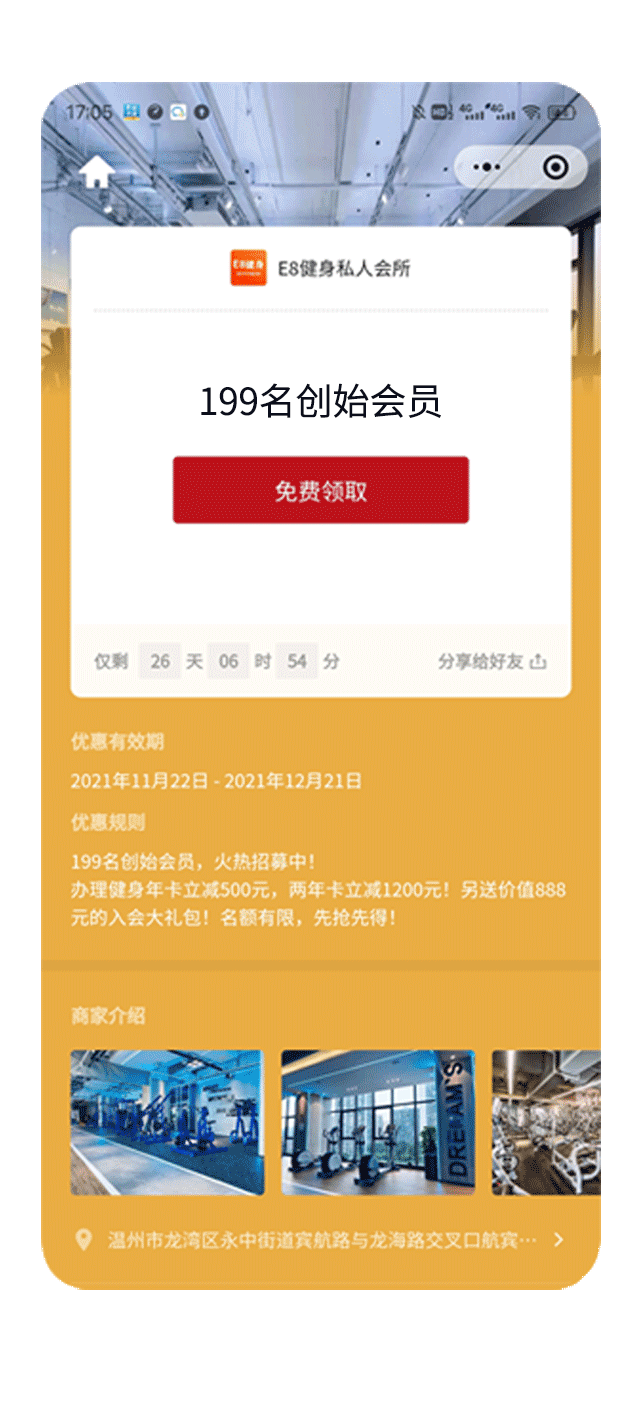Open the third gym photo of exercise bikes
640x1419 pixels.
pyautogui.click(x=546, y=1122)
